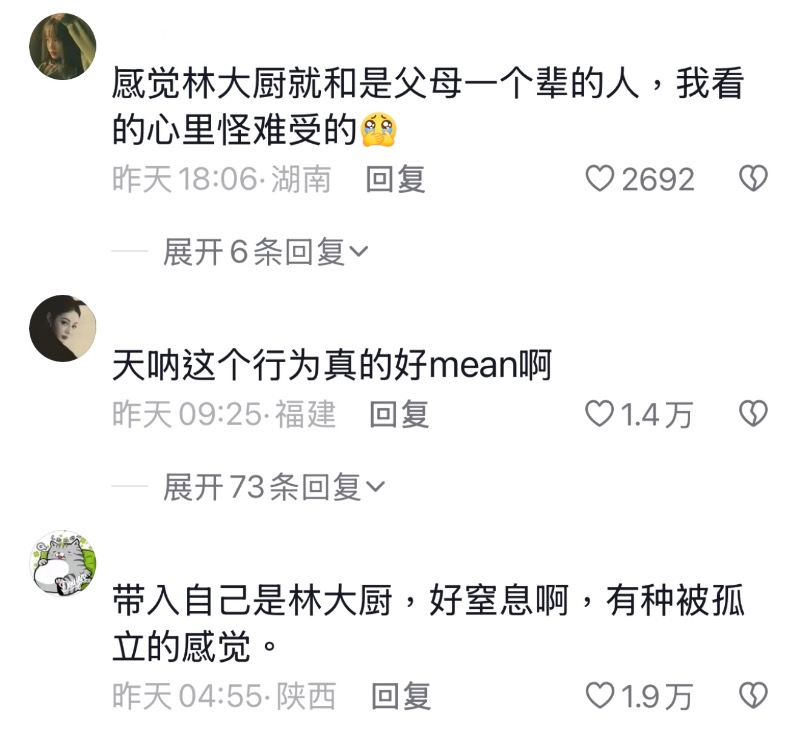Like the comment posted from 湖南

tap(599, 179)
